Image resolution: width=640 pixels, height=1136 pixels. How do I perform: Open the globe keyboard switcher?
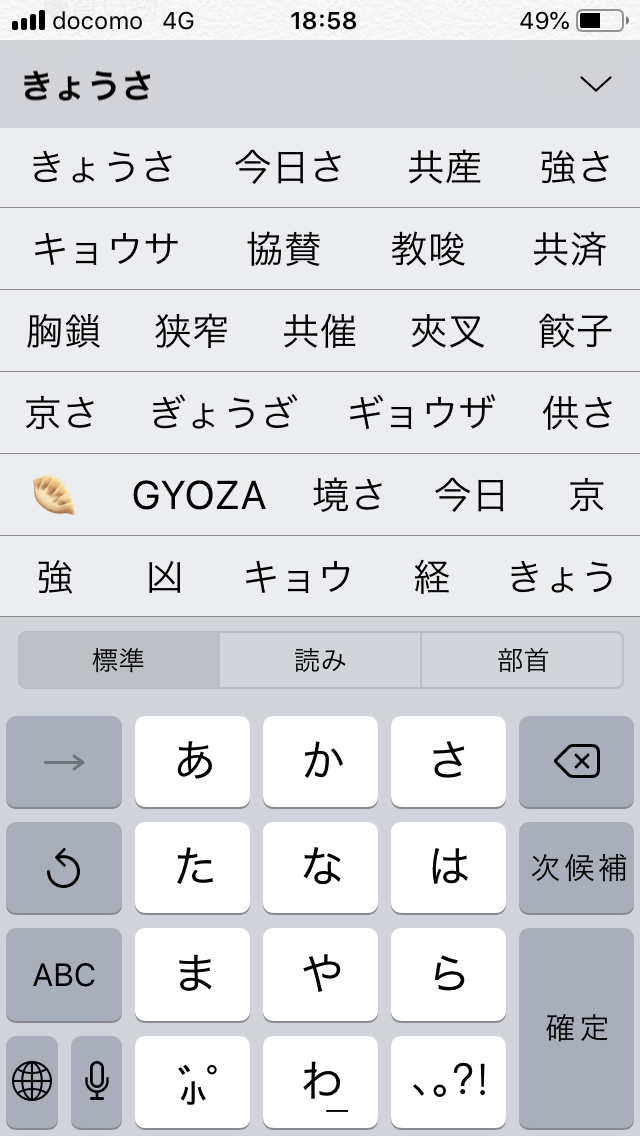(x=32, y=1080)
